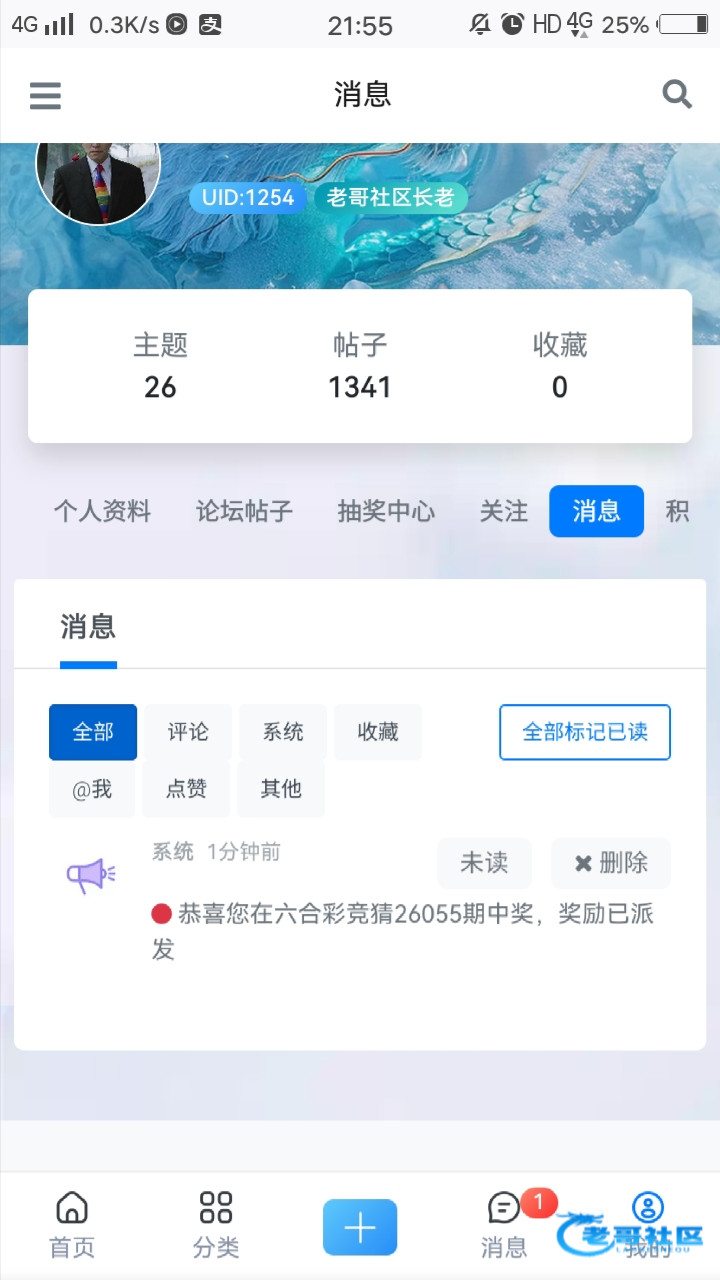Switch to the 关注 tab
The width and height of the screenshot is (720, 1280).
(x=504, y=512)
